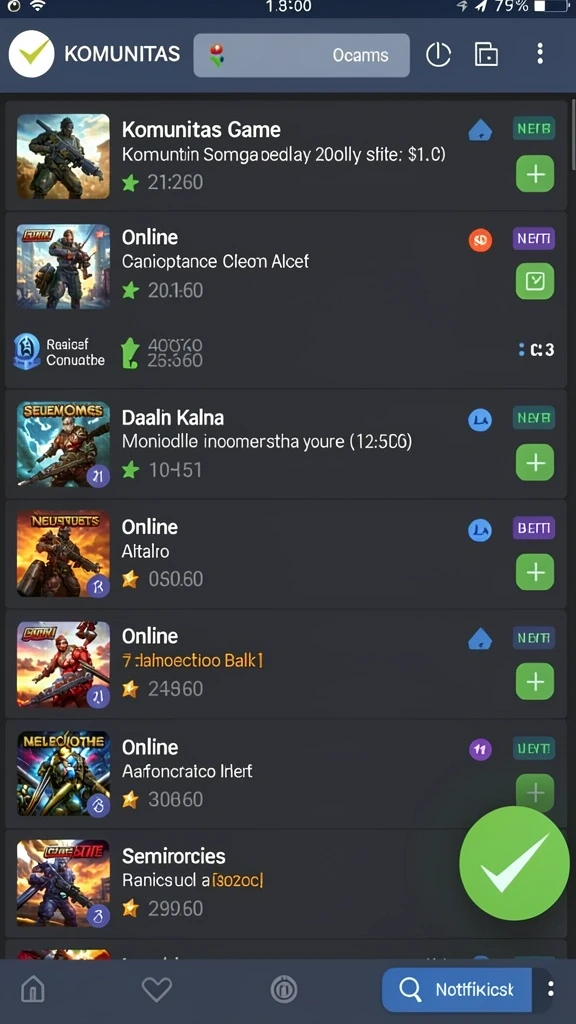Viewport: 576px width, 1024px height.
Task: Open the favorites heart tab
Action: pos(157,989)
